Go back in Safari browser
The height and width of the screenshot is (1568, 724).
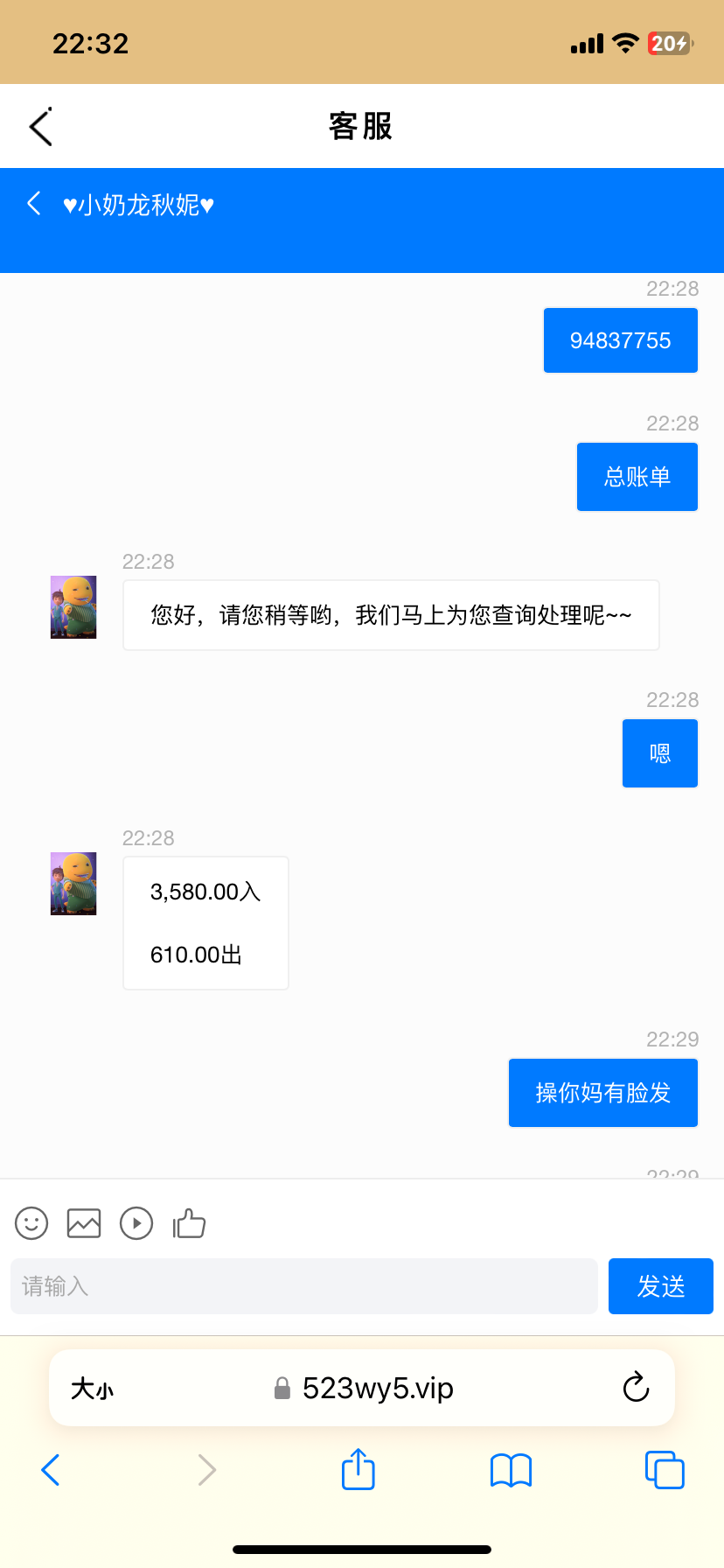(x=51, y=1470)
